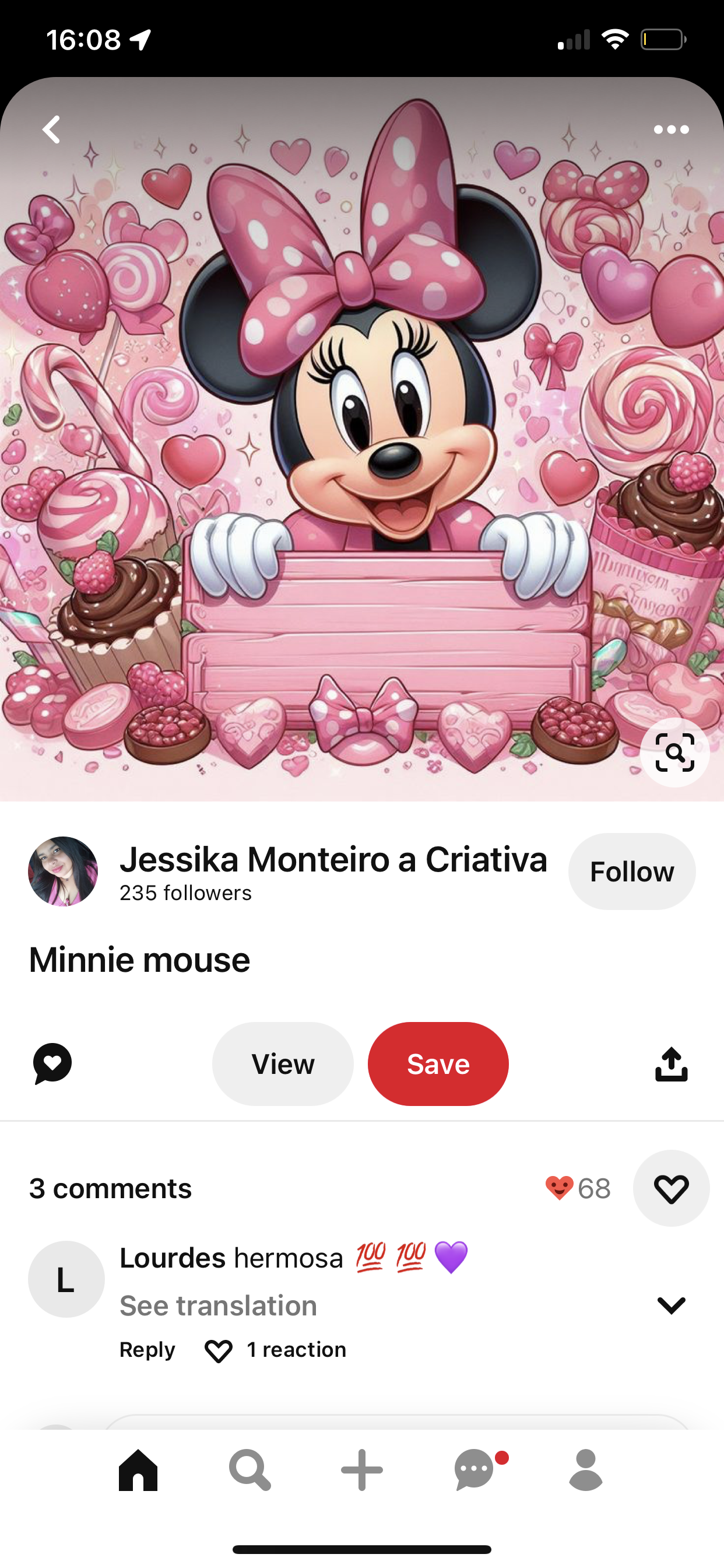Screen dimensions: 724x1568
Task: Open the three-dot overflow menu
Action: (x=670, y=129)
